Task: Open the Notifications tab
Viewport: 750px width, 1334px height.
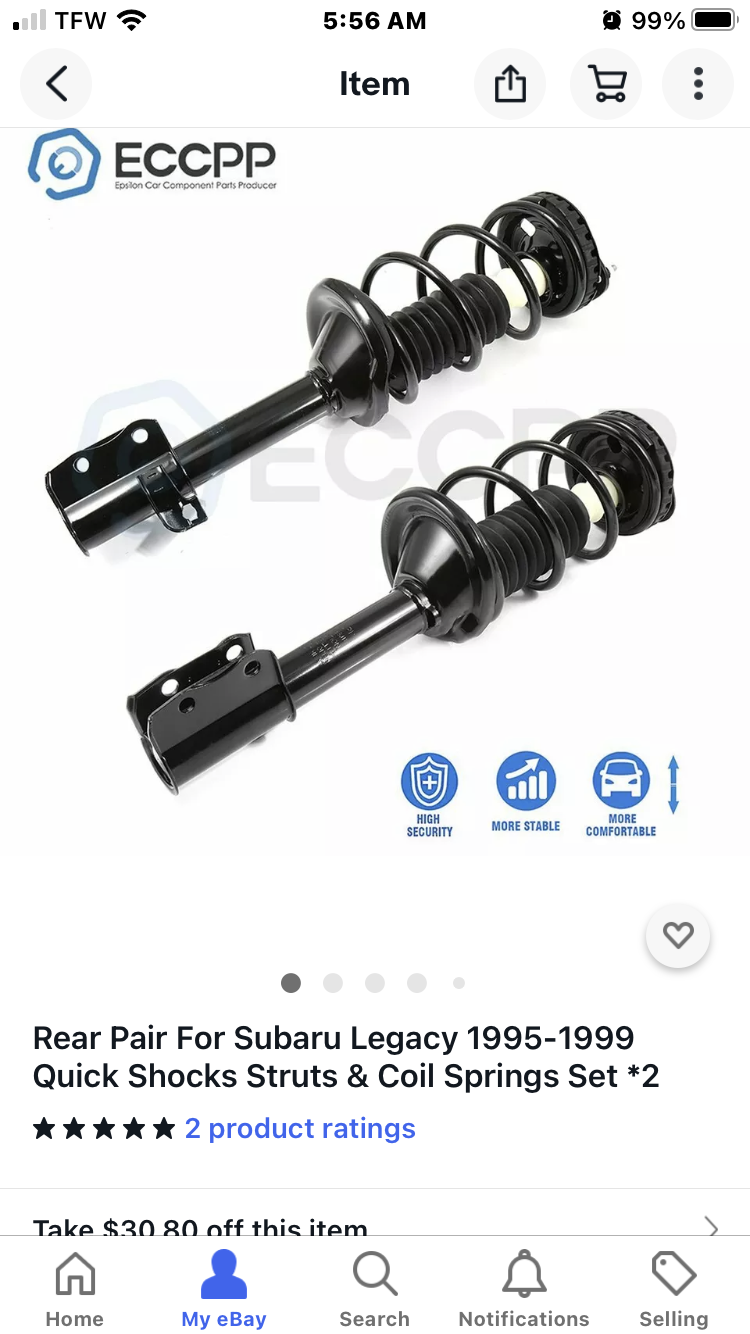Action: 524,1289
